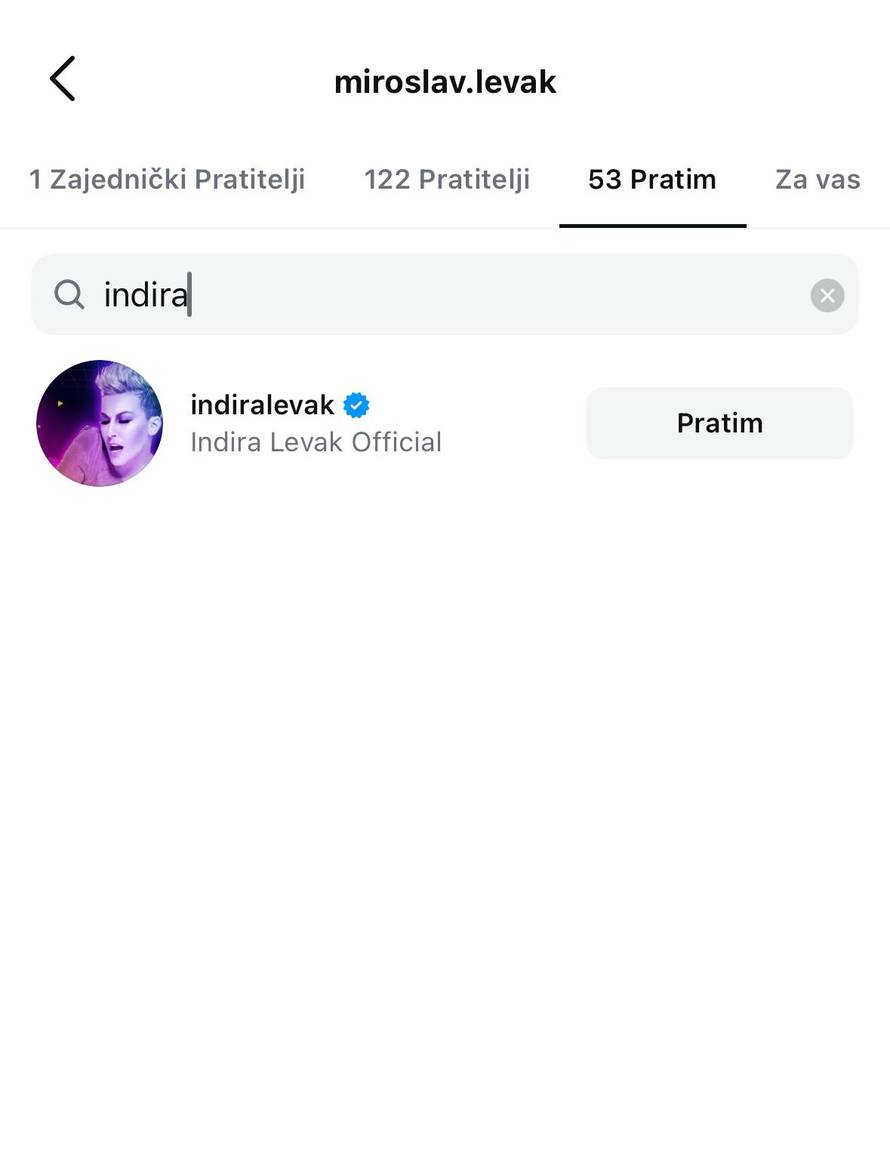Click the blue verified badge next to indiralevak
This screenshot has height=1166, width=890.
tap(357, 404)
